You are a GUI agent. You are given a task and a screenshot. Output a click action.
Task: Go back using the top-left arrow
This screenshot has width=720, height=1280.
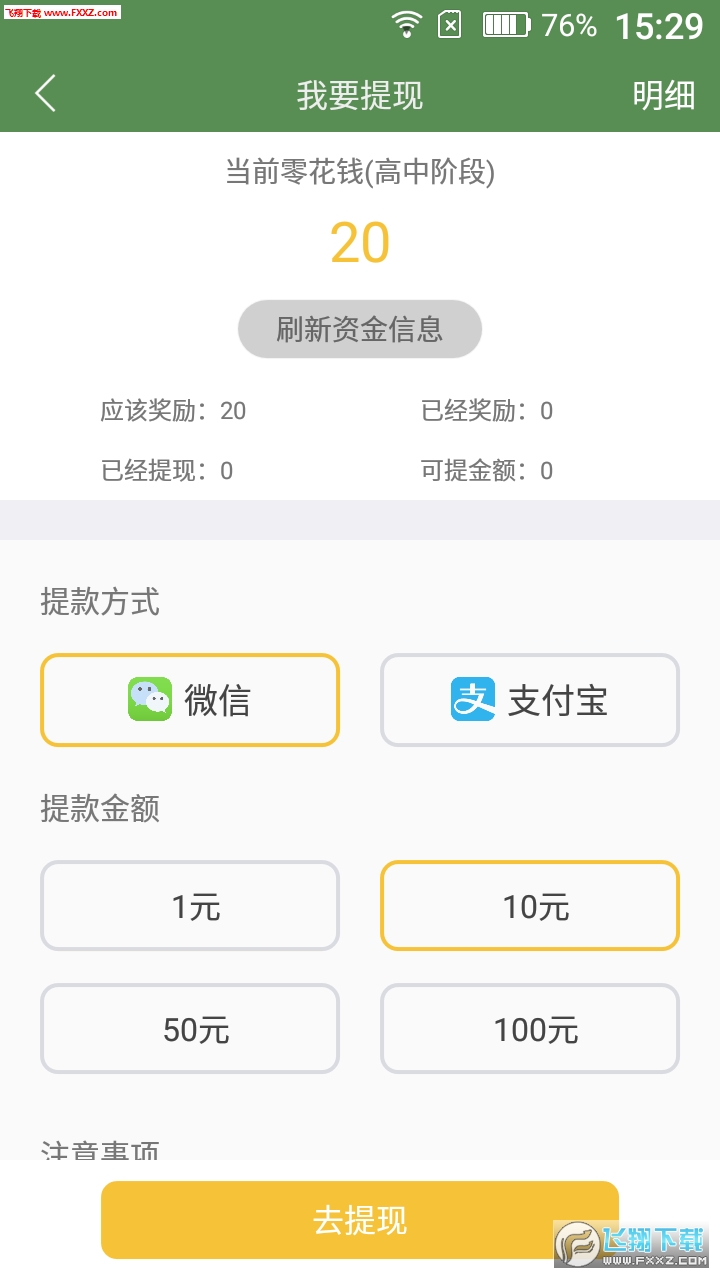[x=45, y=94]
